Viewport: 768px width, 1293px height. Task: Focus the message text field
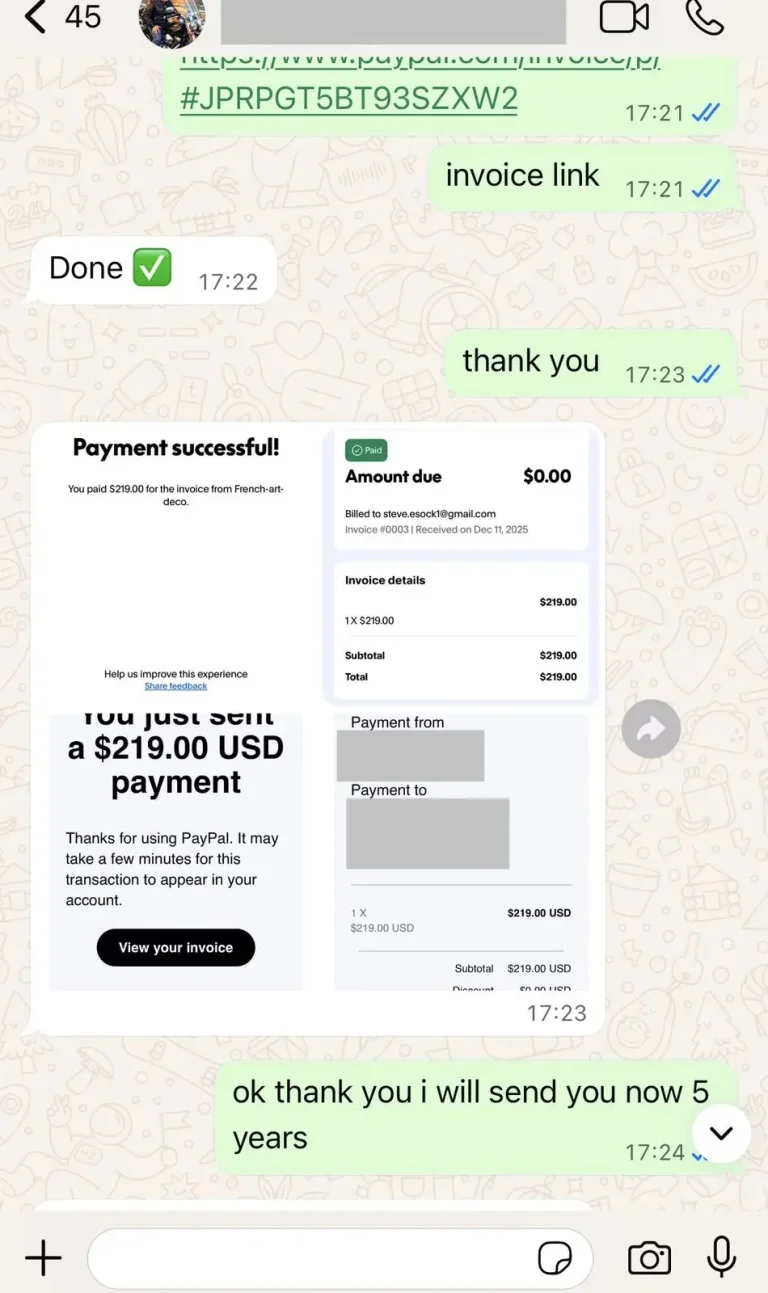click(310, 1258)
